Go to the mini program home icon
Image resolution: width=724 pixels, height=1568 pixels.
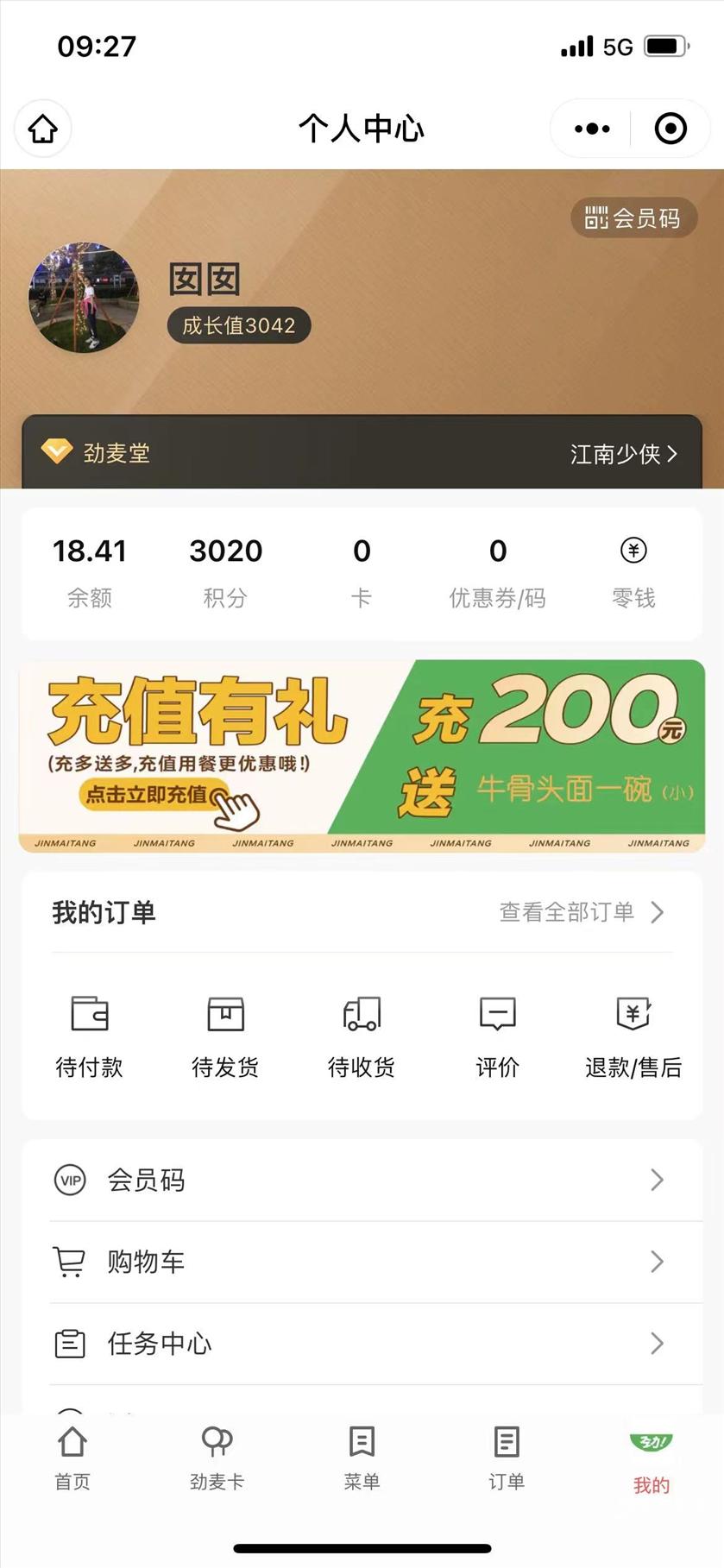tap(43, 129)
